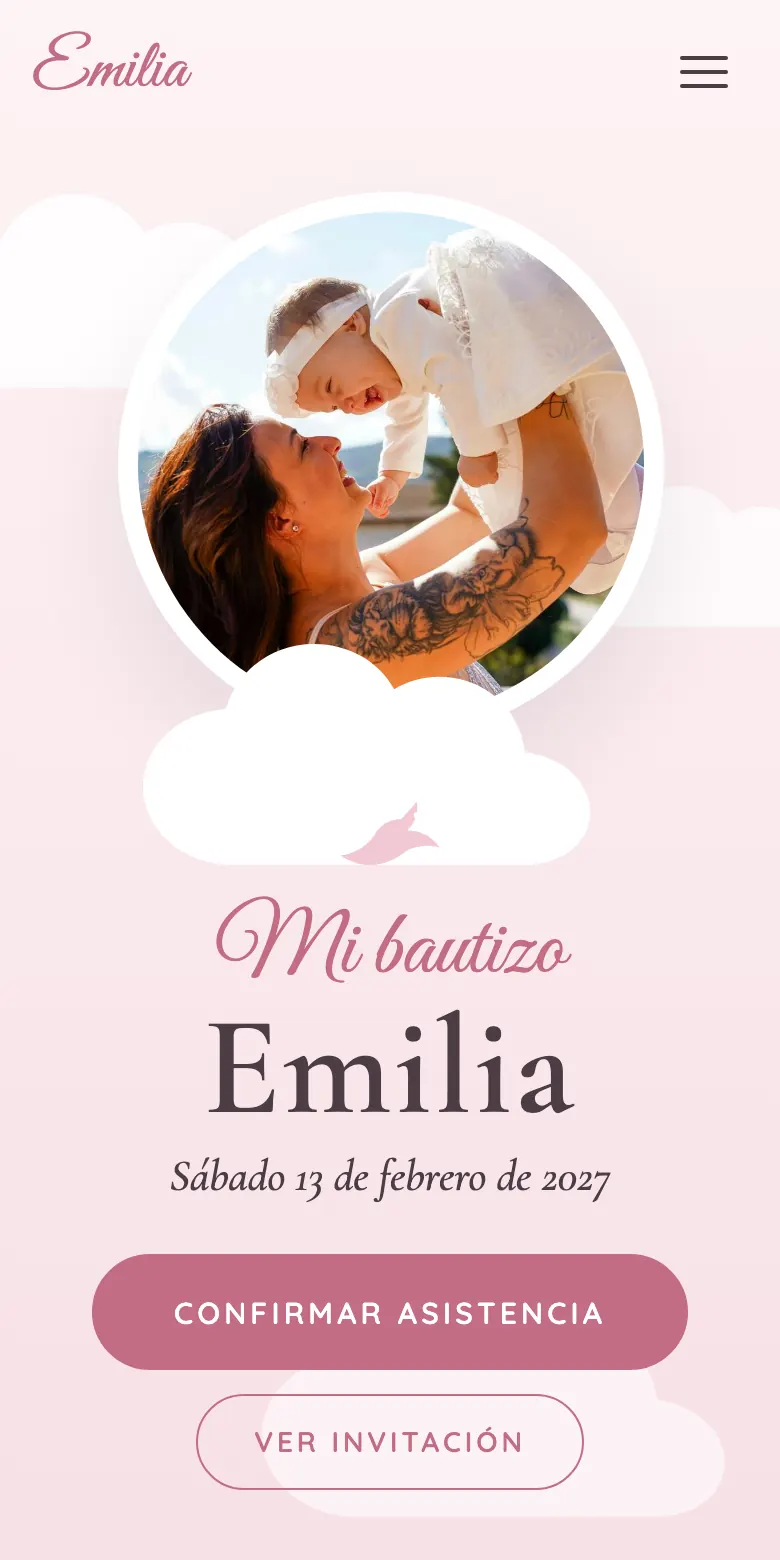
Task: Tap the Emilia logo in the header
Action: point(112,62)
